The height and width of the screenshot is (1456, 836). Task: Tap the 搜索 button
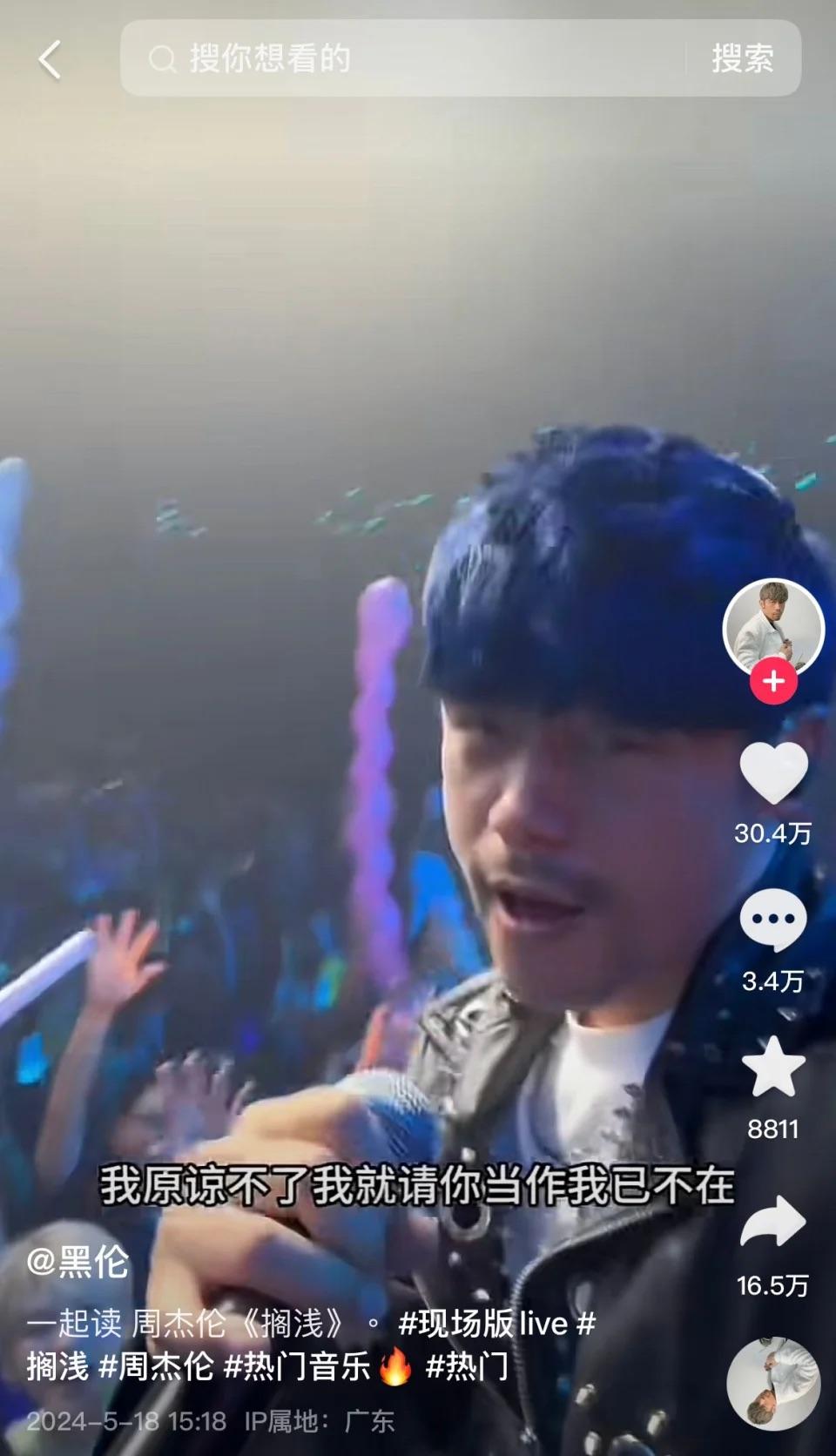coord(742,59)
